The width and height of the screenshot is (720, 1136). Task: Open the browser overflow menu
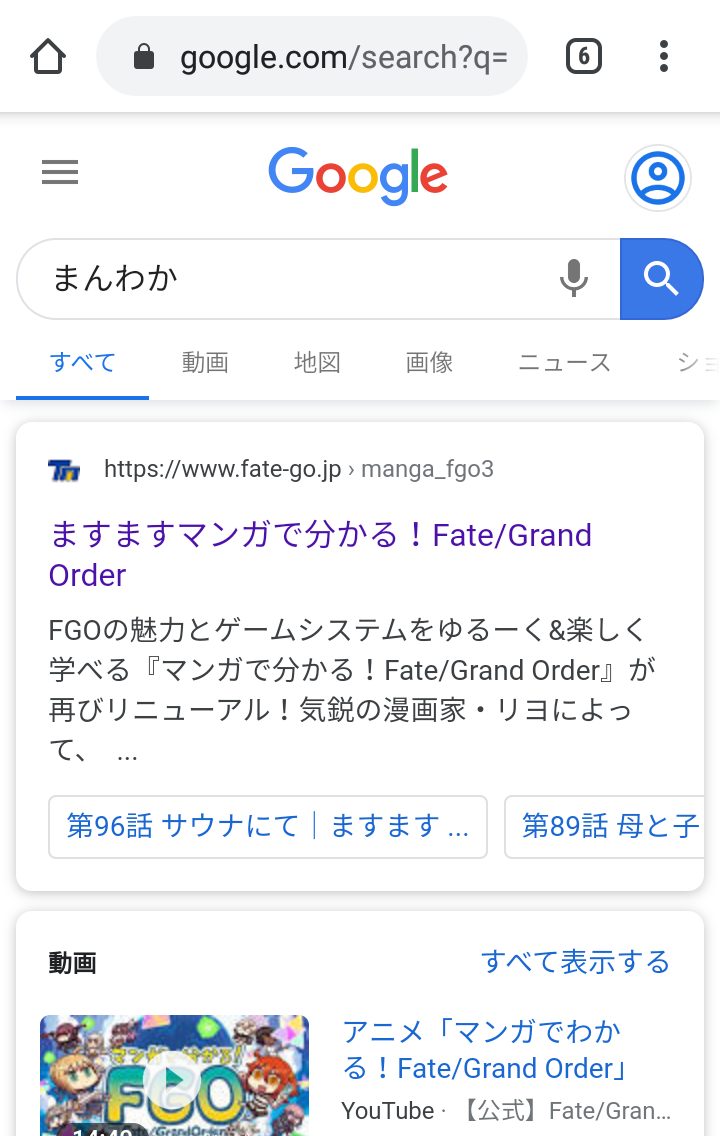[664, 57]
